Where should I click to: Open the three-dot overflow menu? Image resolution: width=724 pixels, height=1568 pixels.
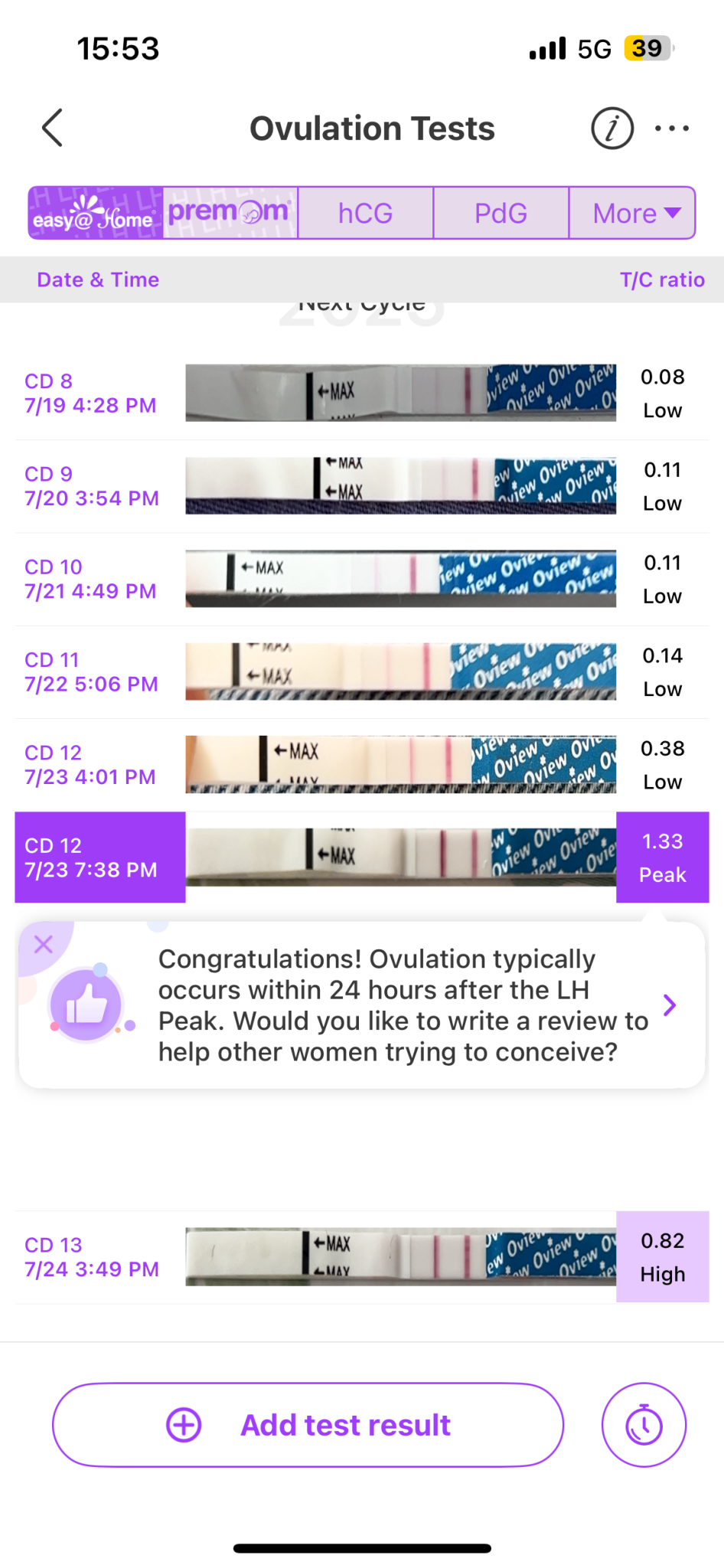click(x=672, y=128)
